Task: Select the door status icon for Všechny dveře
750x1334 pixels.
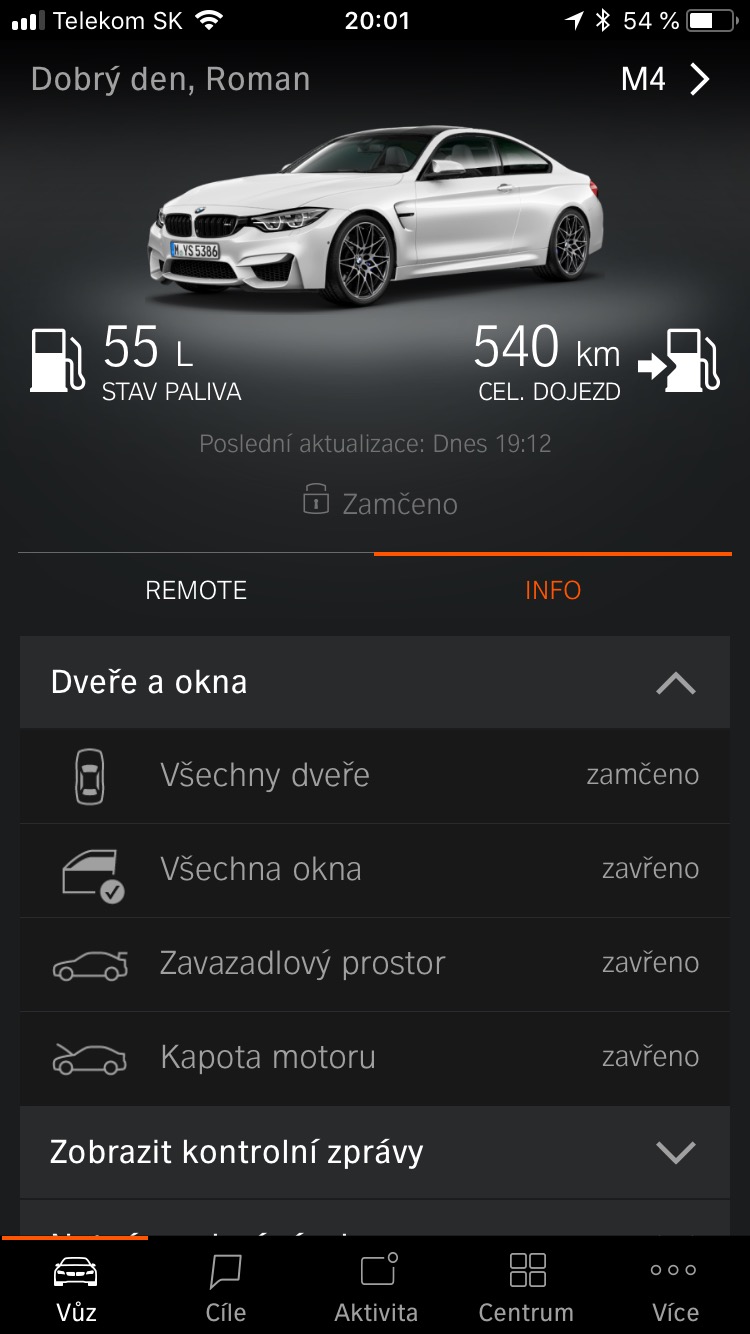Action: (x=89, y=775)
